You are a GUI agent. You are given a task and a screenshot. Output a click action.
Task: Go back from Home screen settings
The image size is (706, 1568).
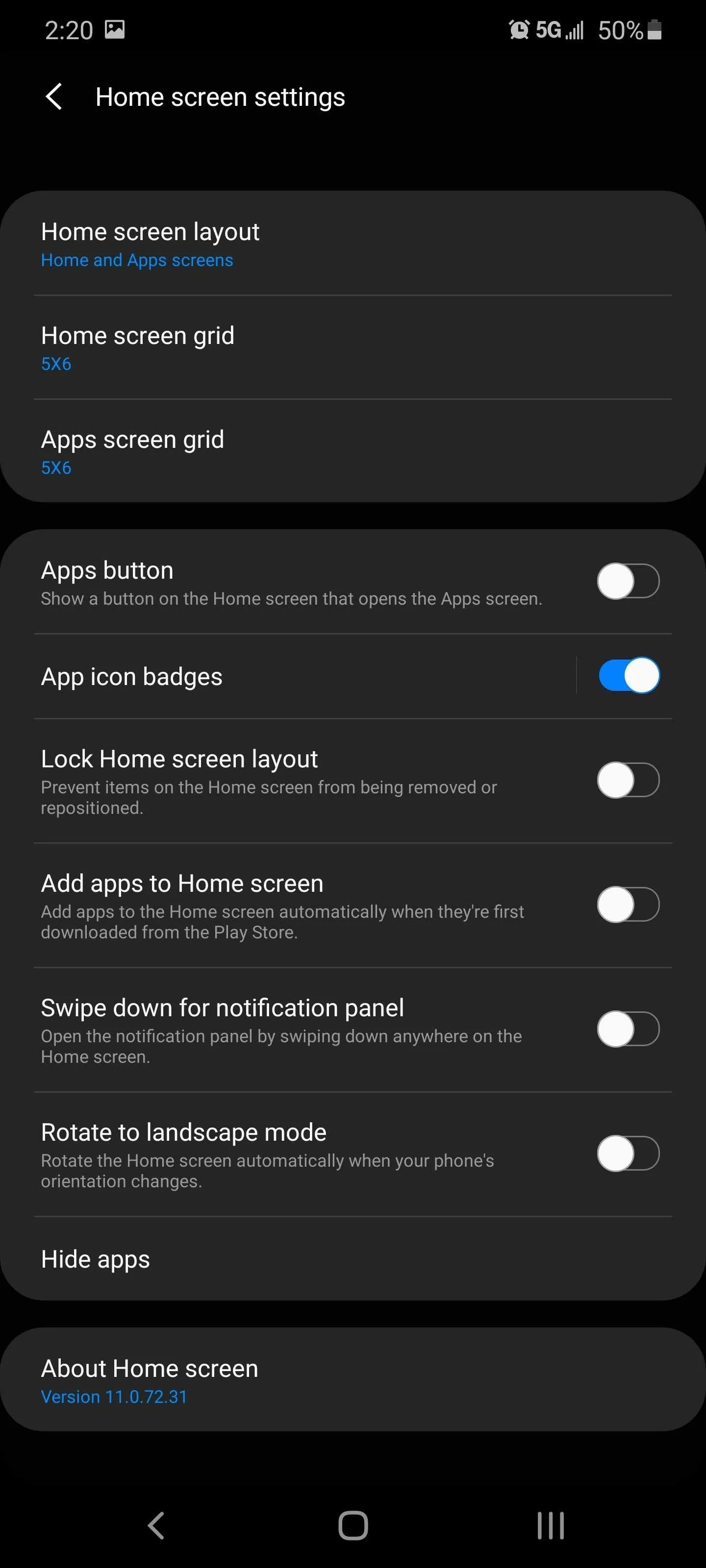[x=54, y=97]
